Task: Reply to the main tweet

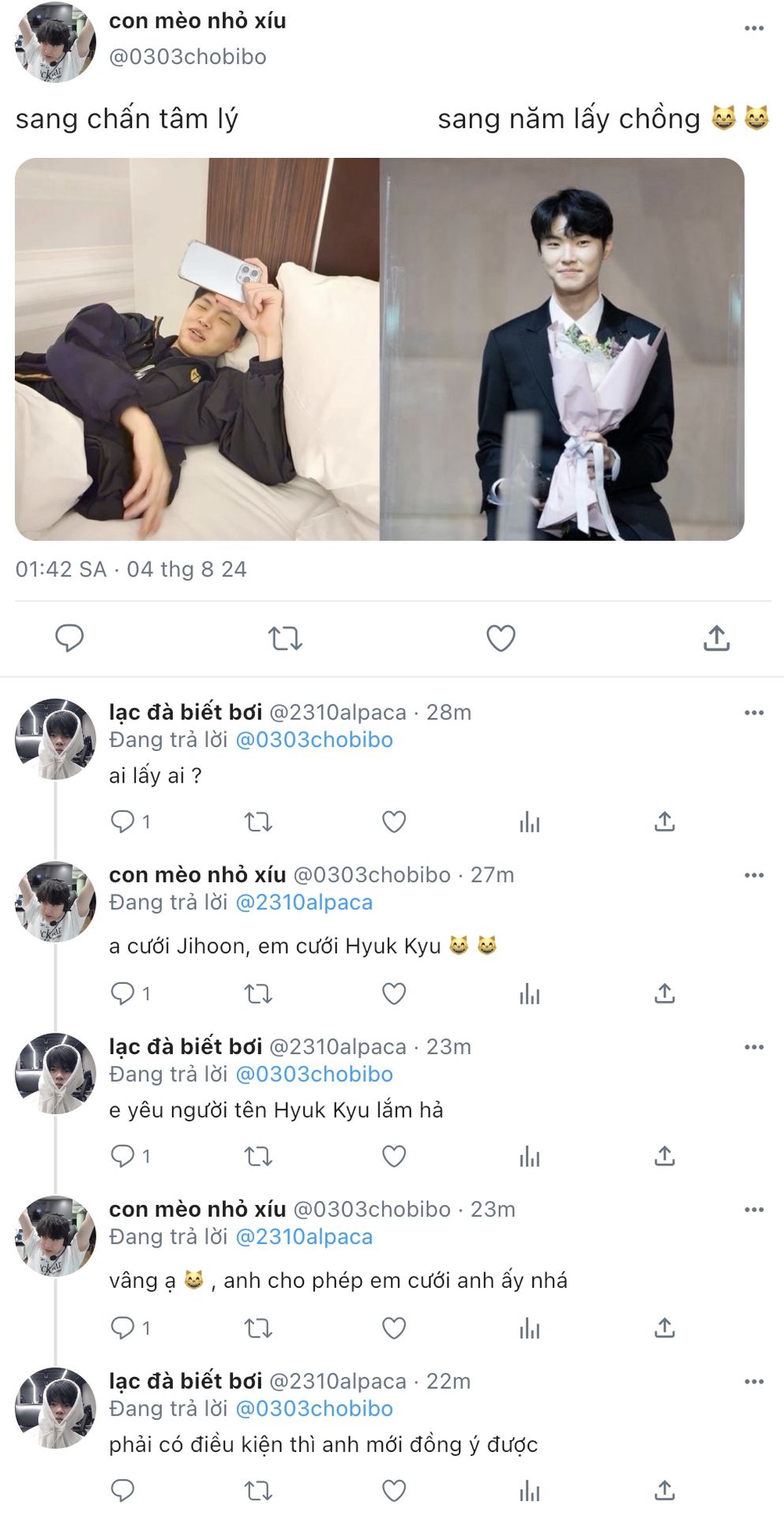Action: coord(69,638)
